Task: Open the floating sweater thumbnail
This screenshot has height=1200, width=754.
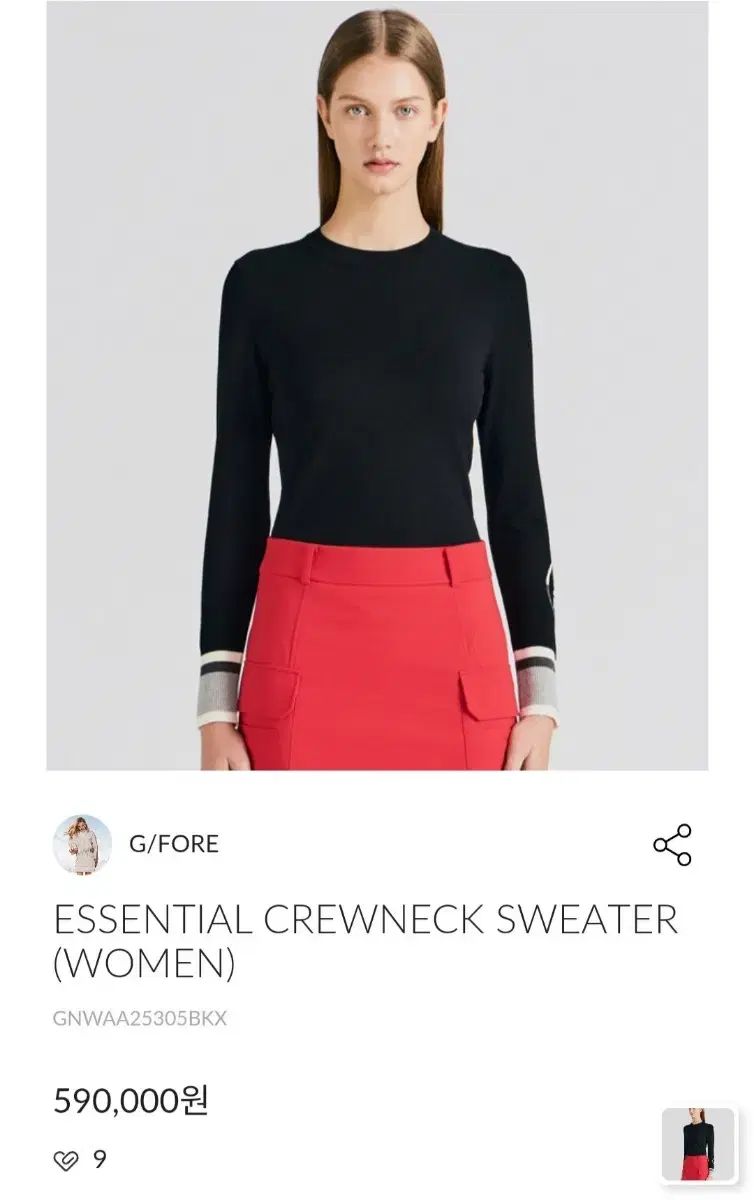Action: click(698, 1144)
